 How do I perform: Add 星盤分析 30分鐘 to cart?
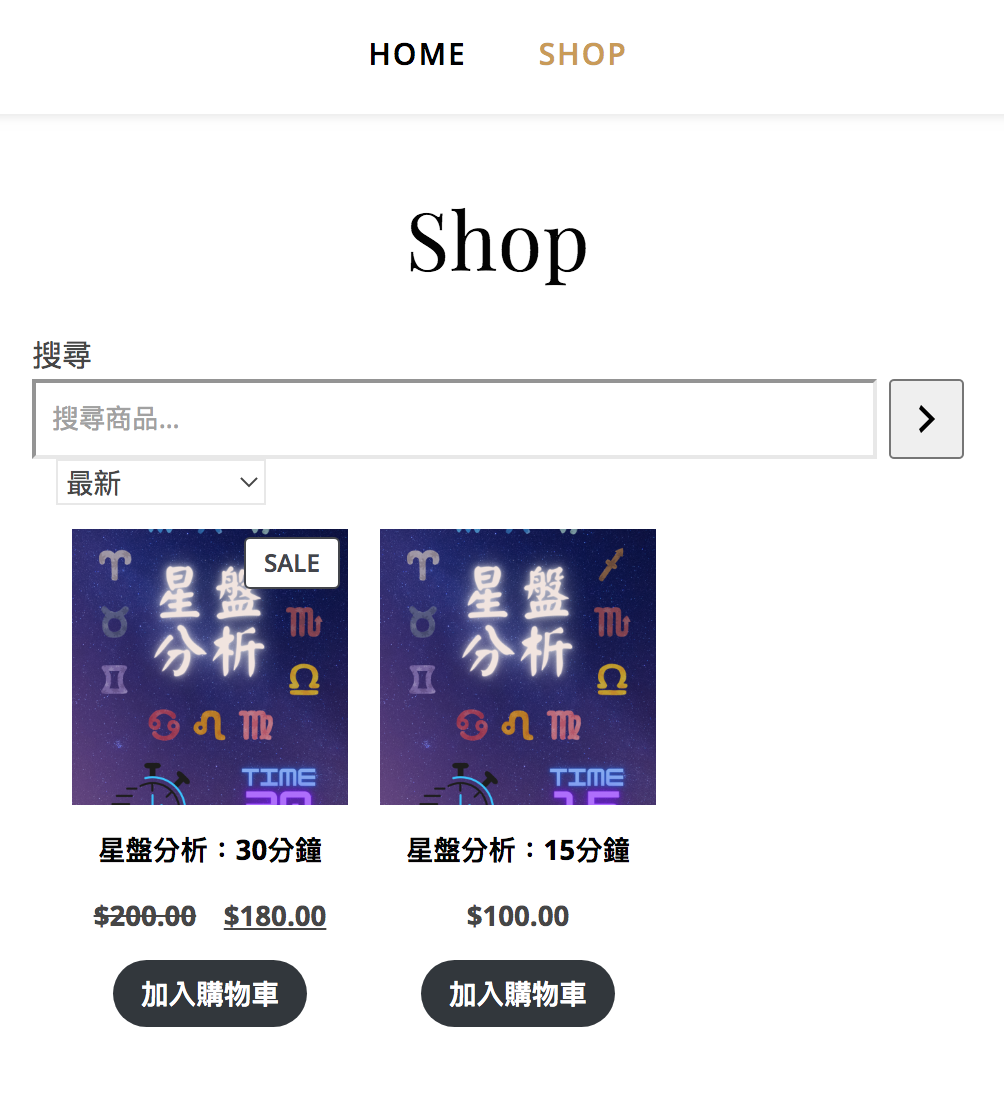coord(210,994)
